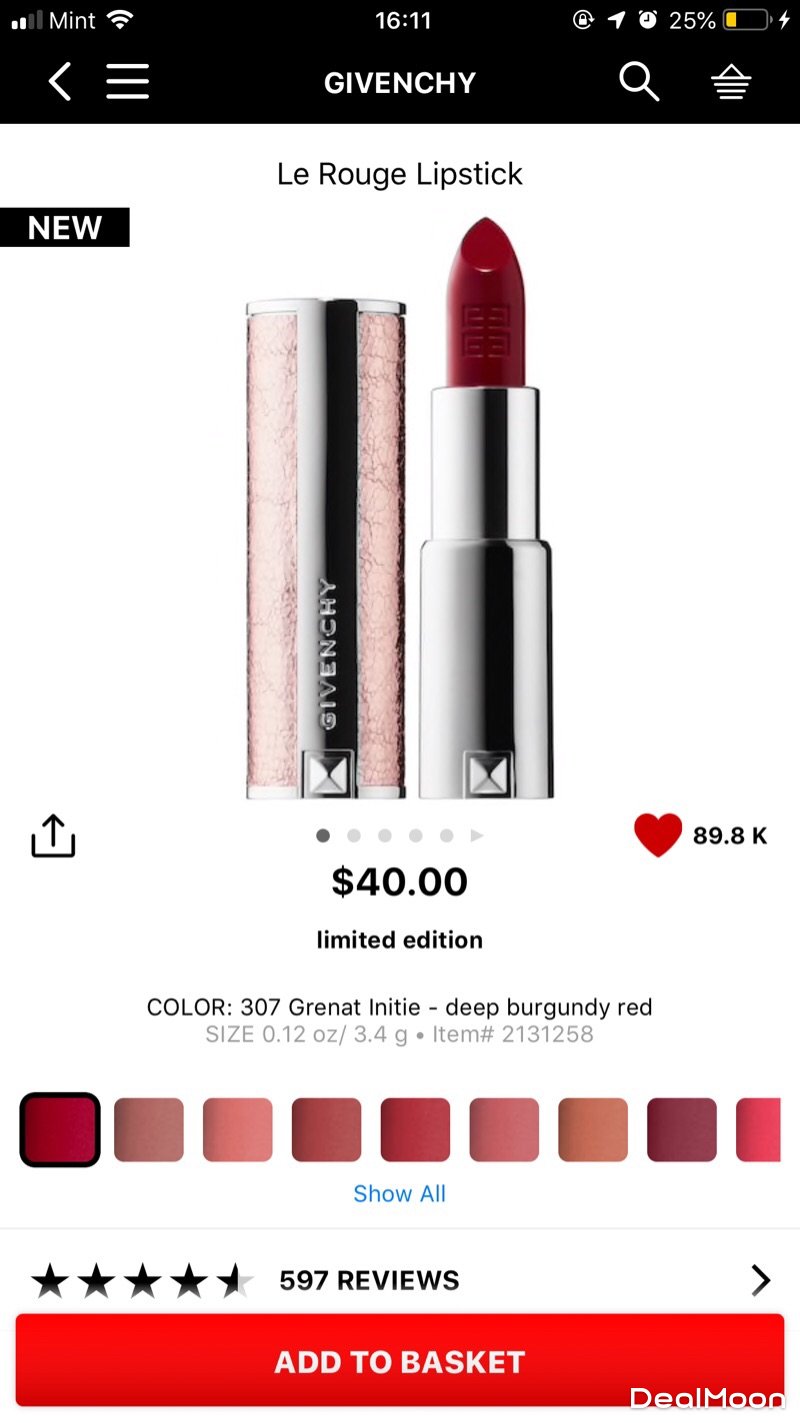This screenshot has width=800, height=1423.
Task: Choose the fifth bright red swatch
Action: tap(415, 1130)
